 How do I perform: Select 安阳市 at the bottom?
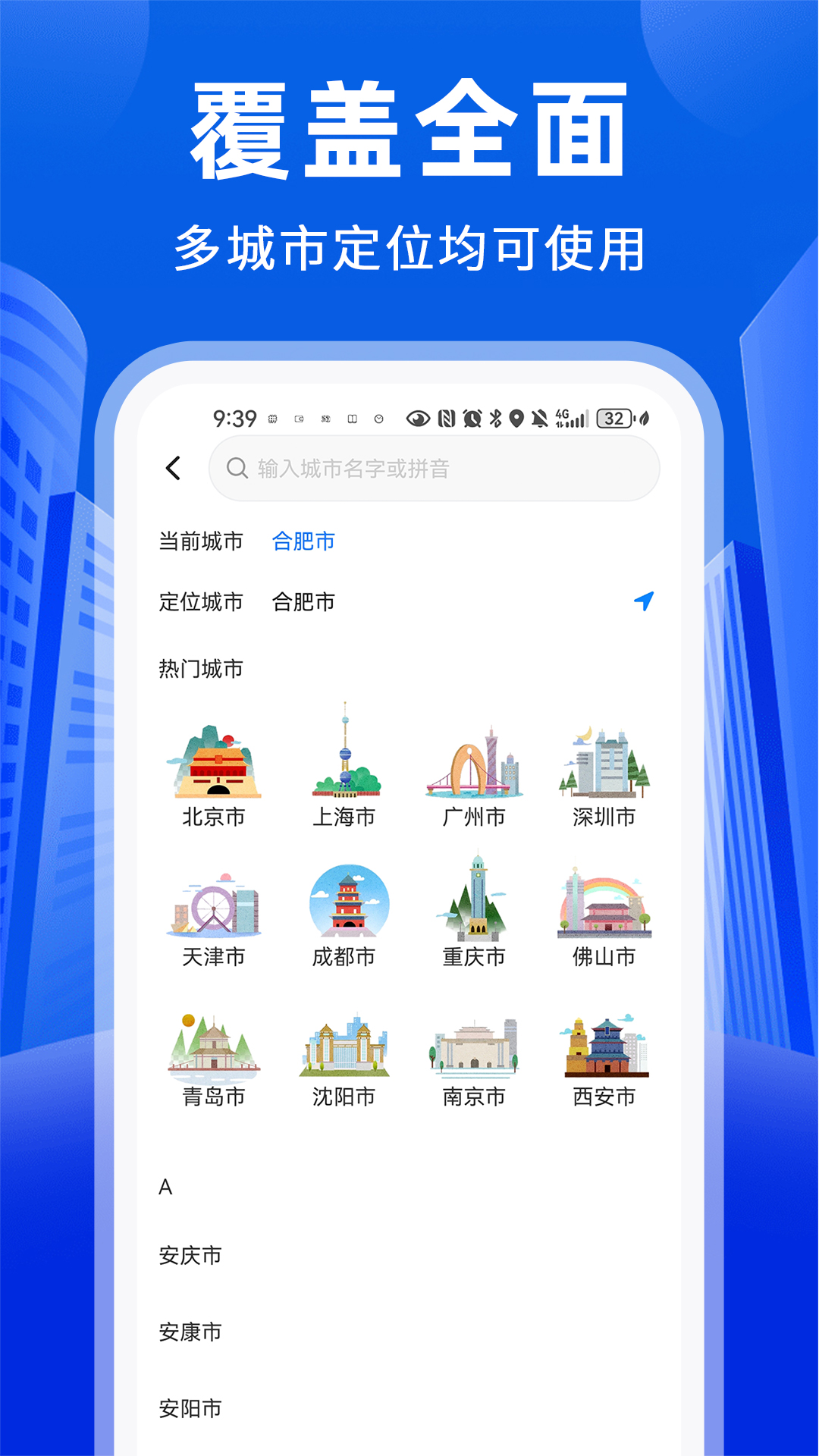[190, 1410]
